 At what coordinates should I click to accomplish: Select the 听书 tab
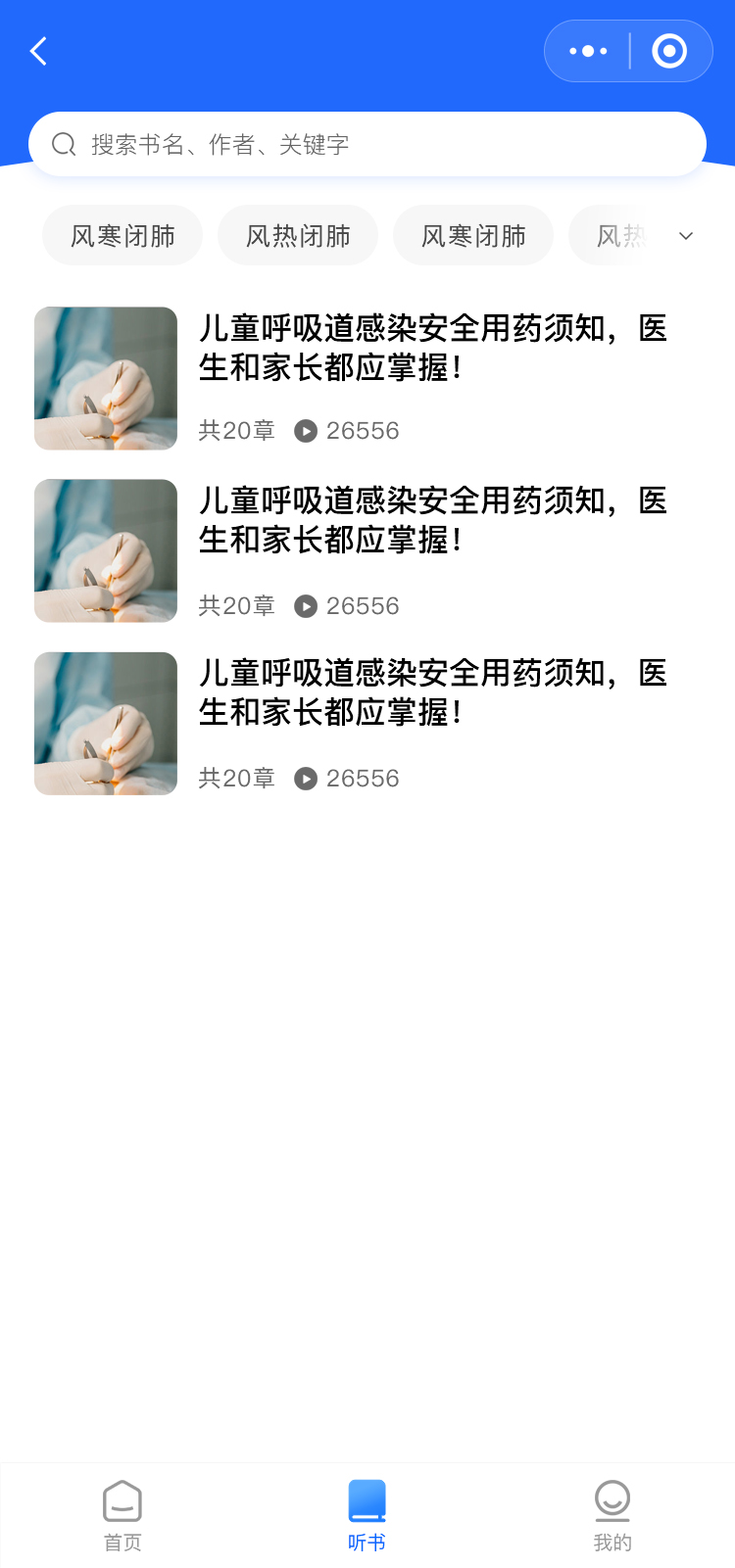[367, 1515]
